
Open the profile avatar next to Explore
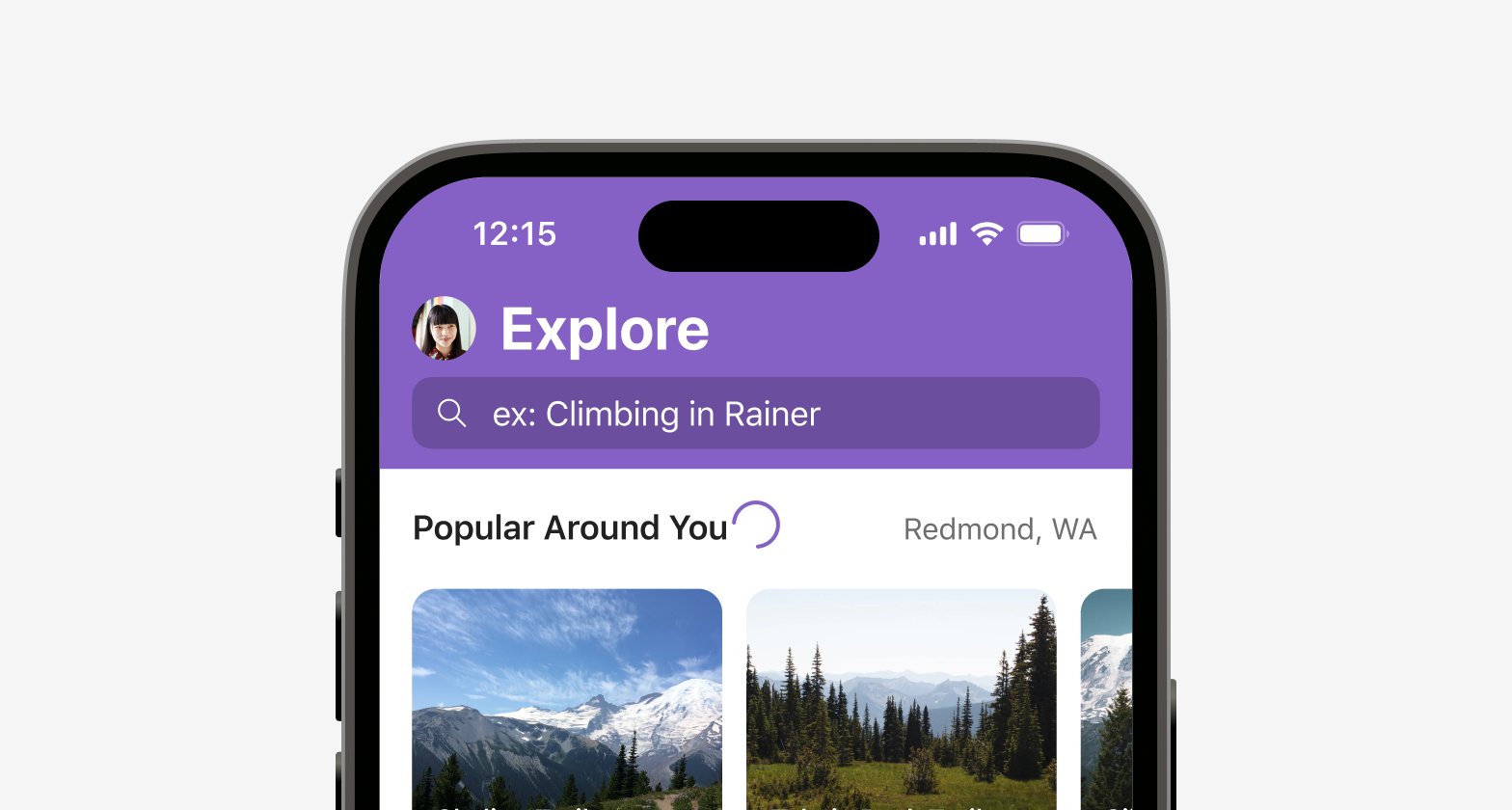pyautogui.click(x=444, y=329)
